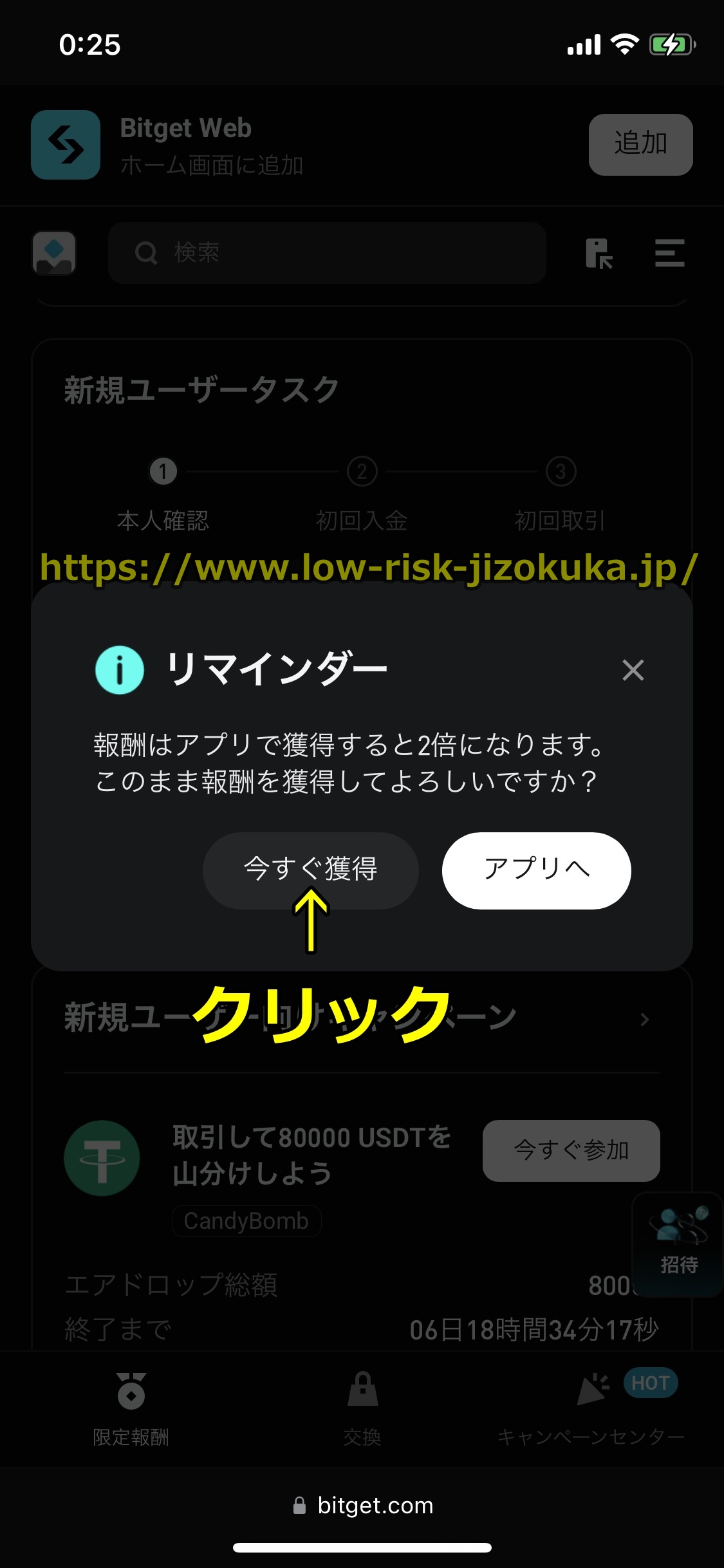Select the Bitget logo icon
724x1568 pixels.
(x=65, y=145)
